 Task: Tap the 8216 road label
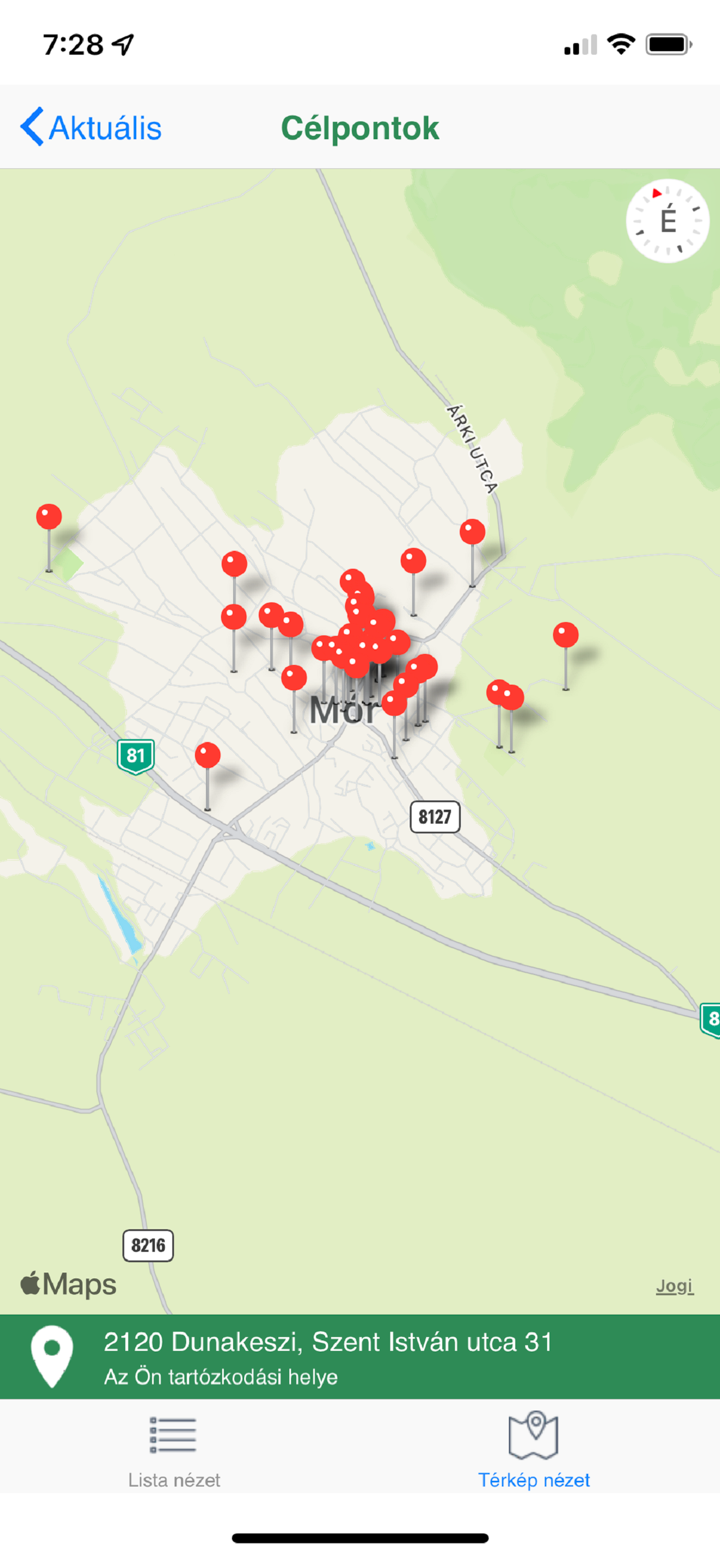[148, 1245]
